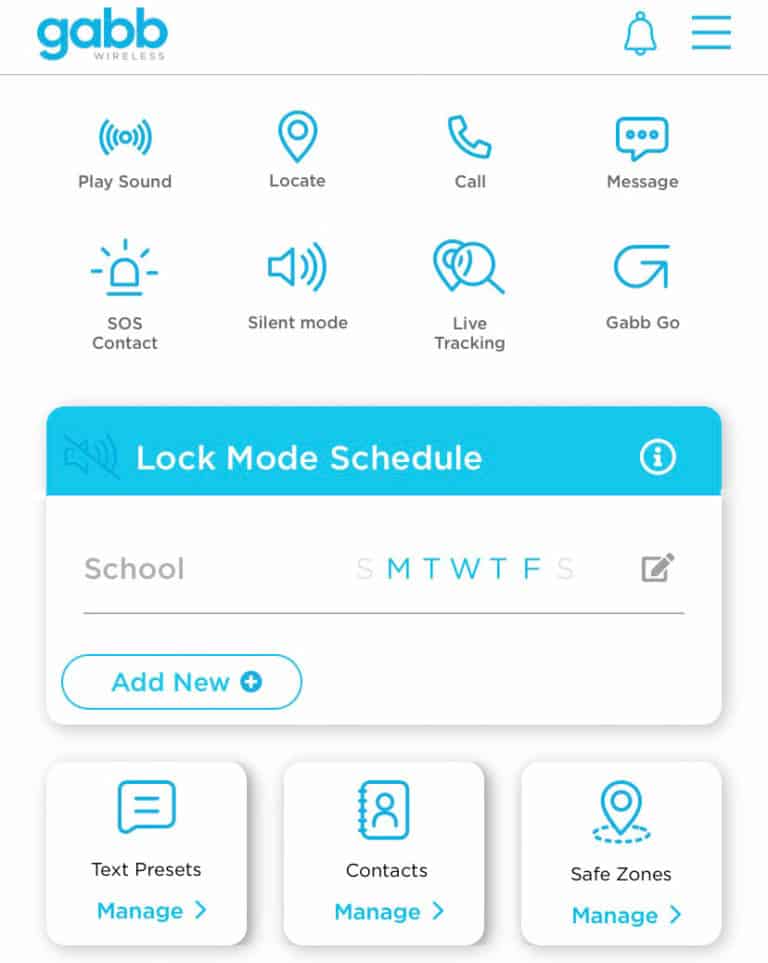Open Gabb Go

642,283
